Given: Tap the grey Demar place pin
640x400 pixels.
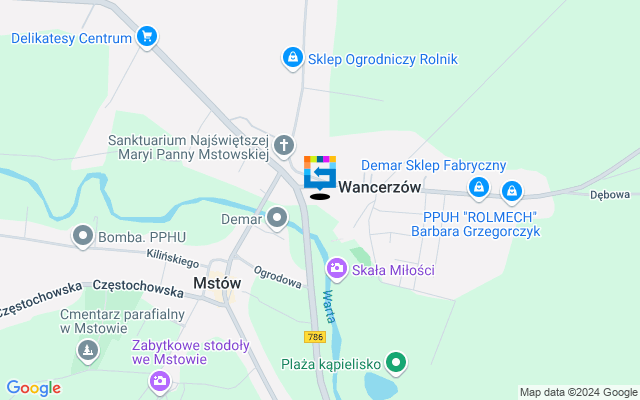Looking at the screenshot, I should [277, 218].
